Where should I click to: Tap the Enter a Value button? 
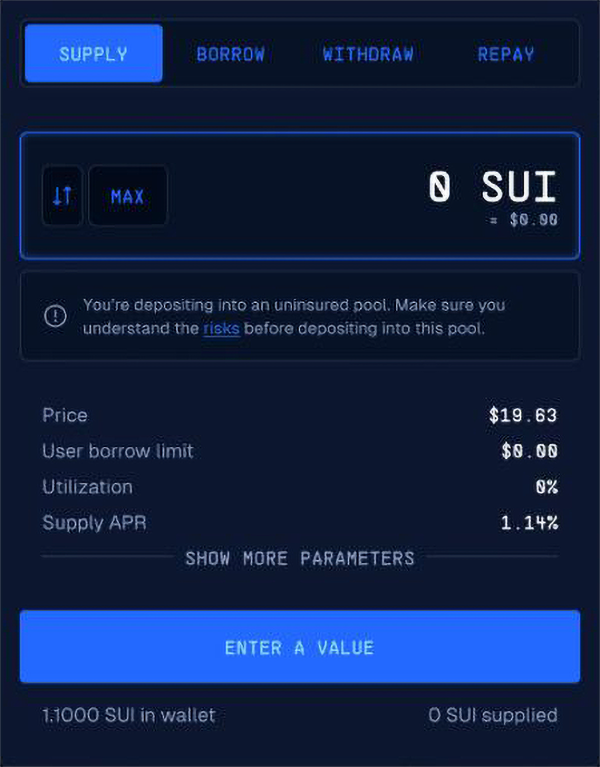pos(300,647)
